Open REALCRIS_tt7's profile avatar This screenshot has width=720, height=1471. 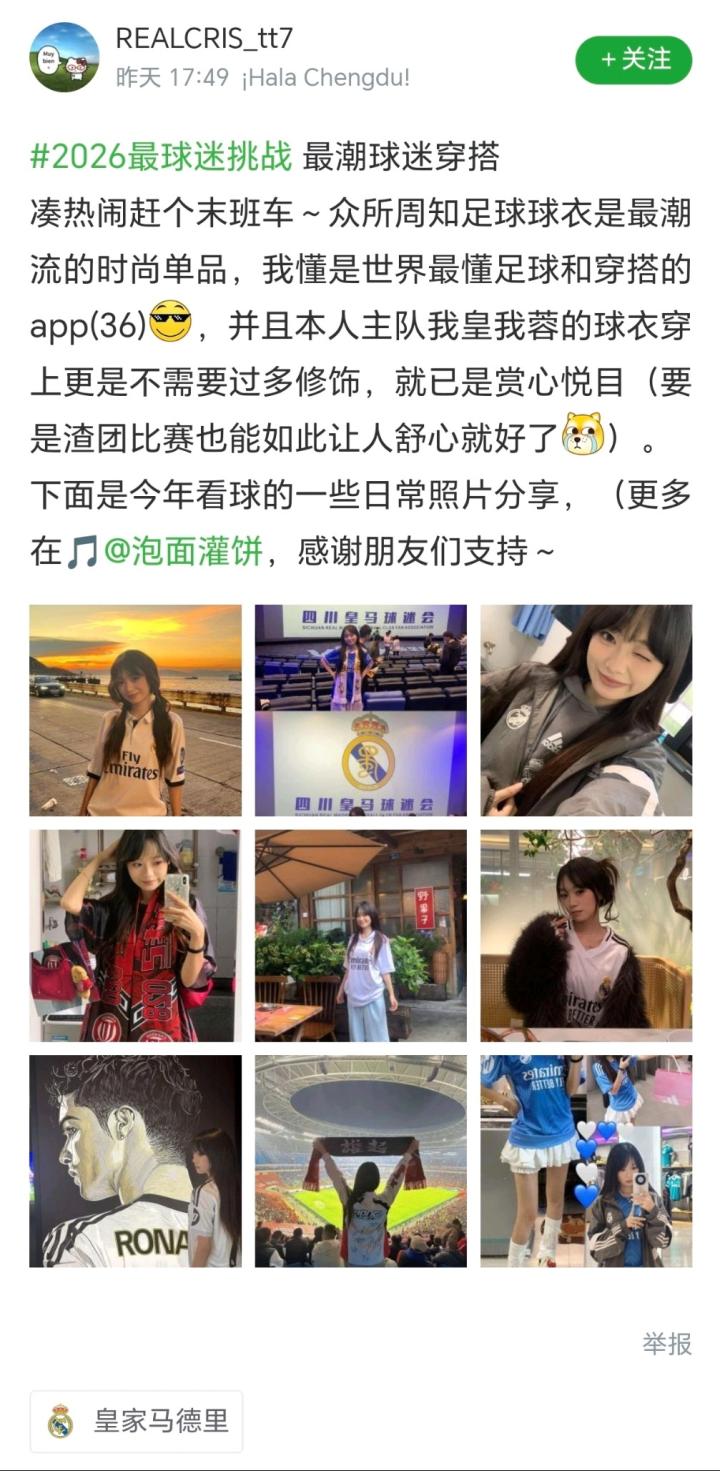[x=65, y=58]
